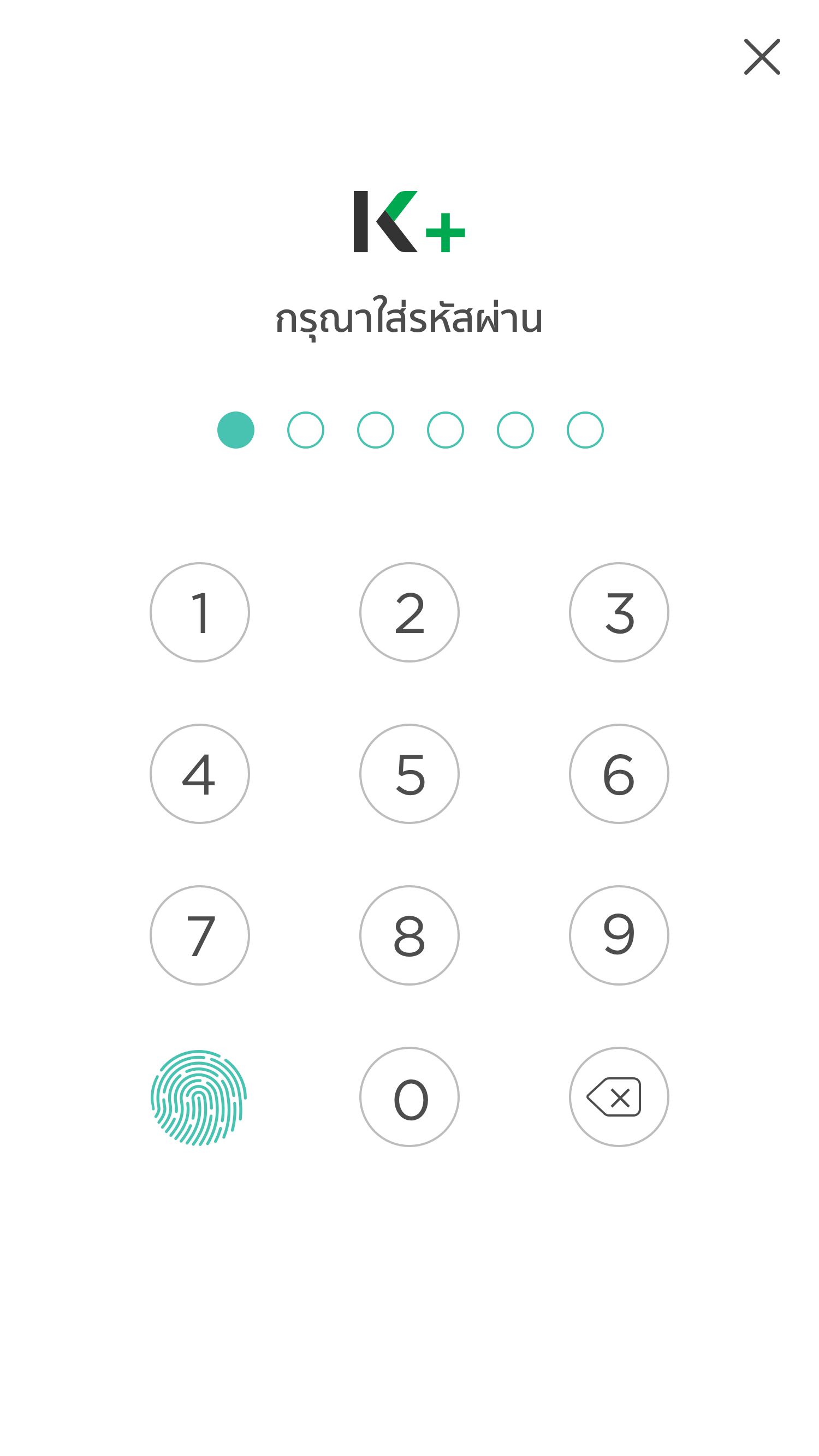Tap the number 6 key
Screen dimensions: 819x1456
pos(619,773)
